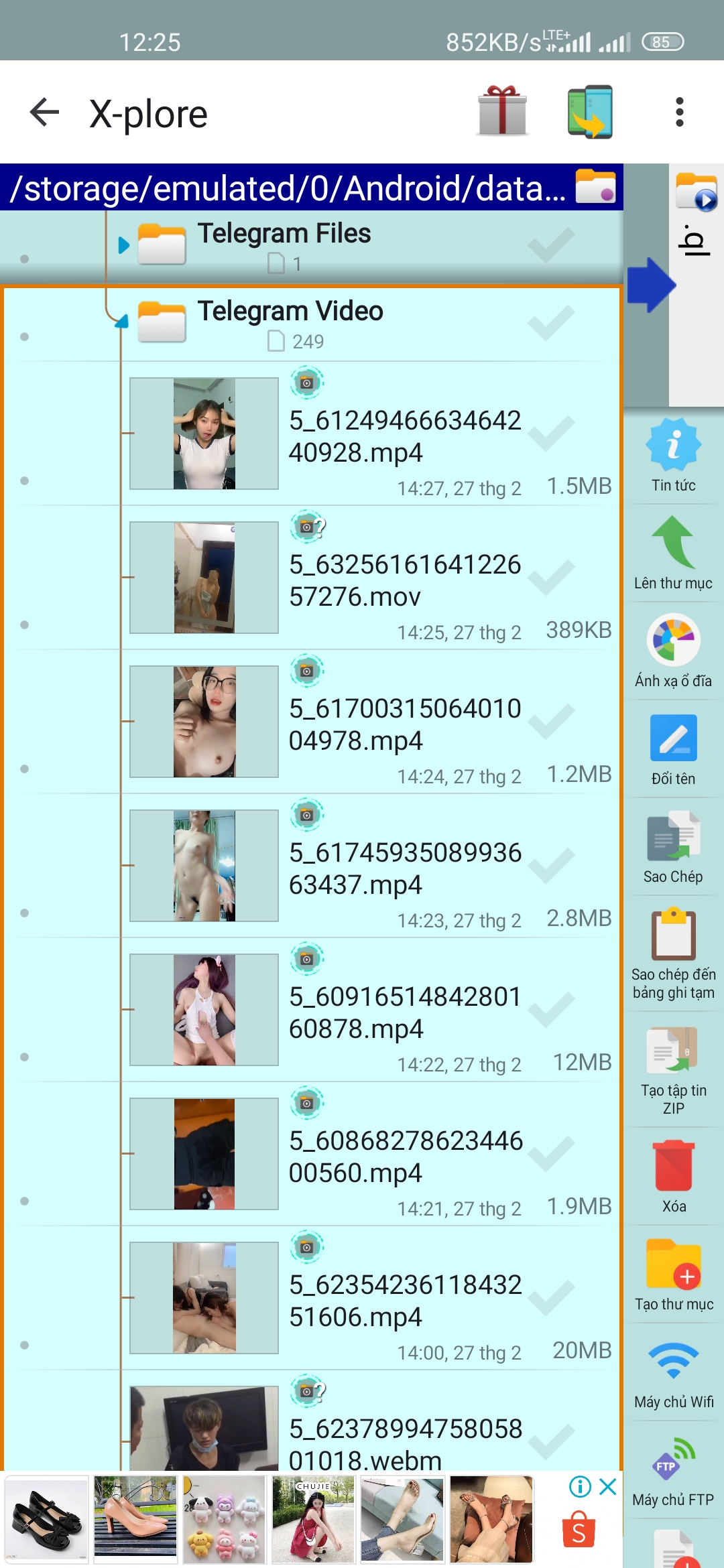Screen dimensions: 724x1568
Task: Collapse the Telegram Video folder
Action: 122,322
